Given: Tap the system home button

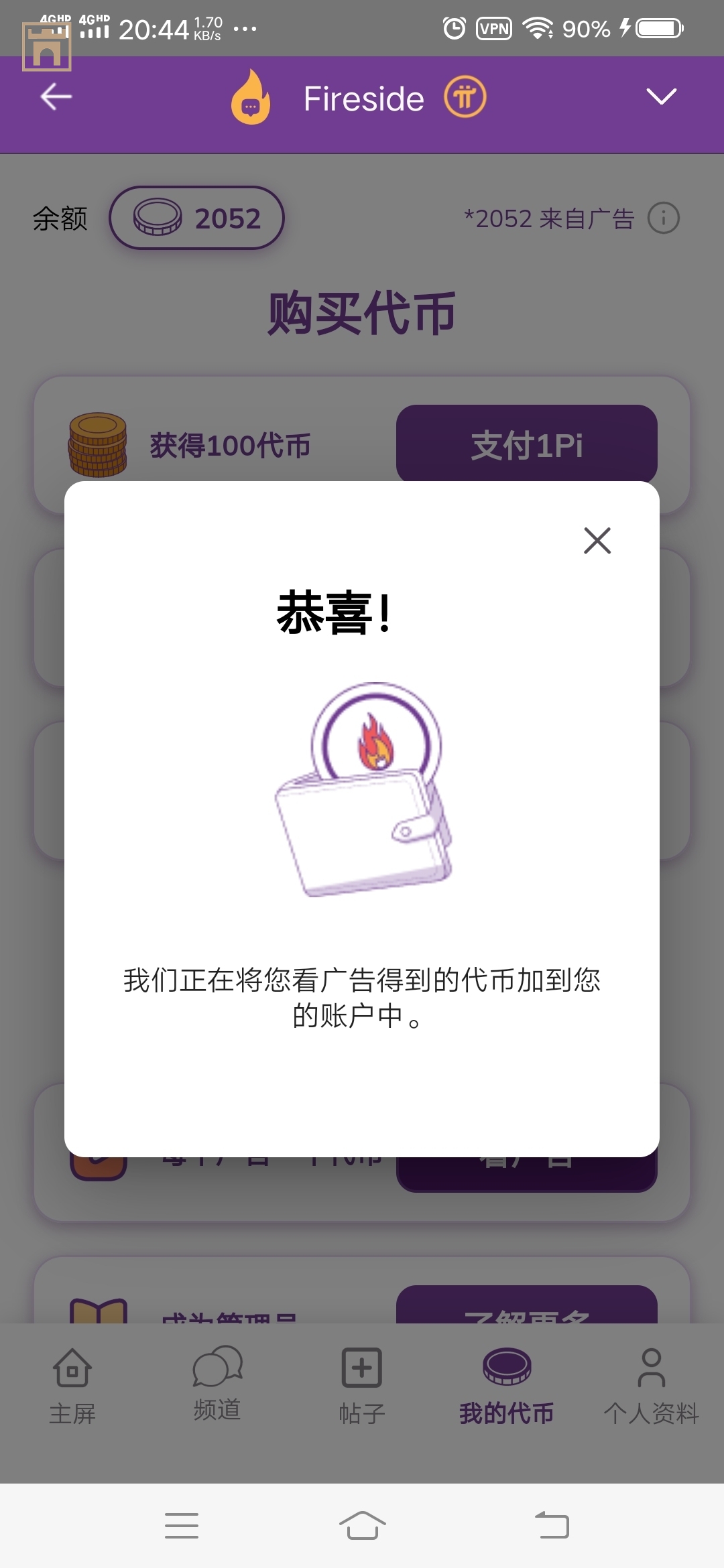Looking at the screenshot, I should [x=362, y=1526].
